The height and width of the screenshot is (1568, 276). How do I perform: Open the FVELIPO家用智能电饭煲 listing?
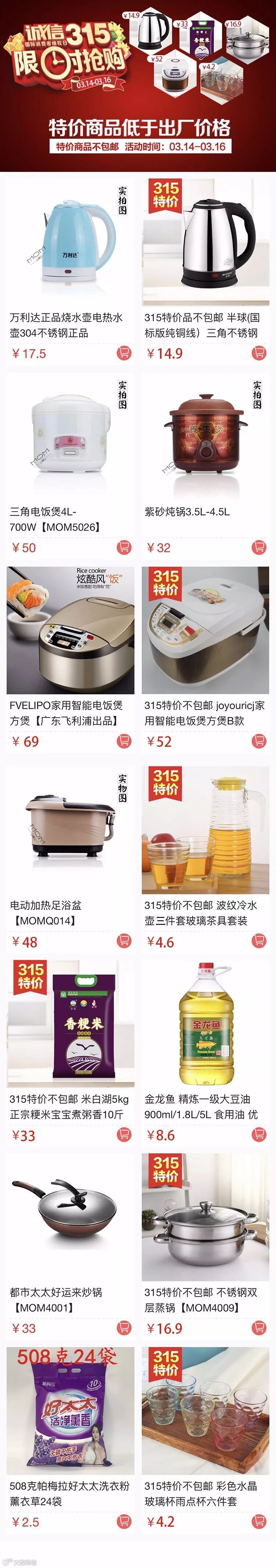(x=71, y=630)
